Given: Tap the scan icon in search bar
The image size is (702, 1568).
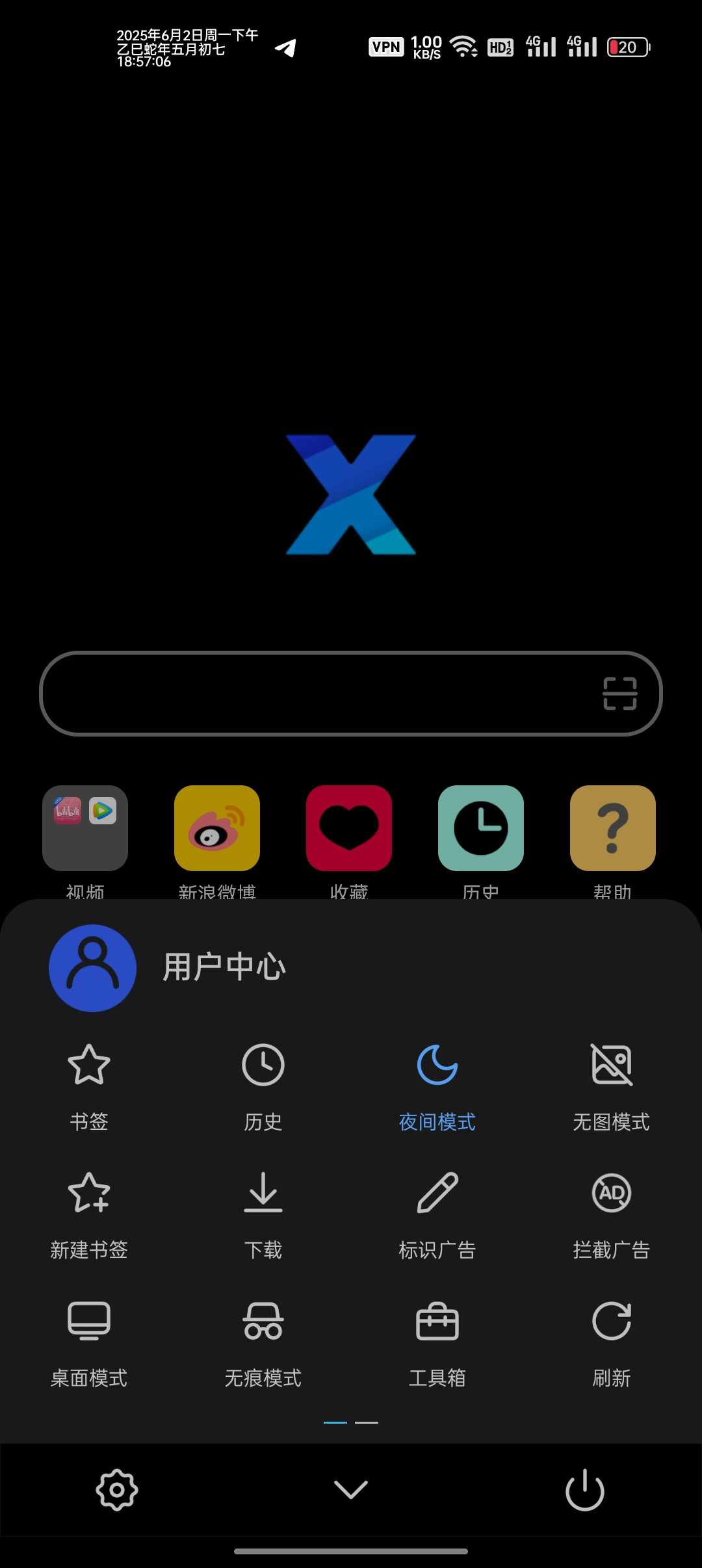Looking at the screenshot, I should (x=620, y=694).
